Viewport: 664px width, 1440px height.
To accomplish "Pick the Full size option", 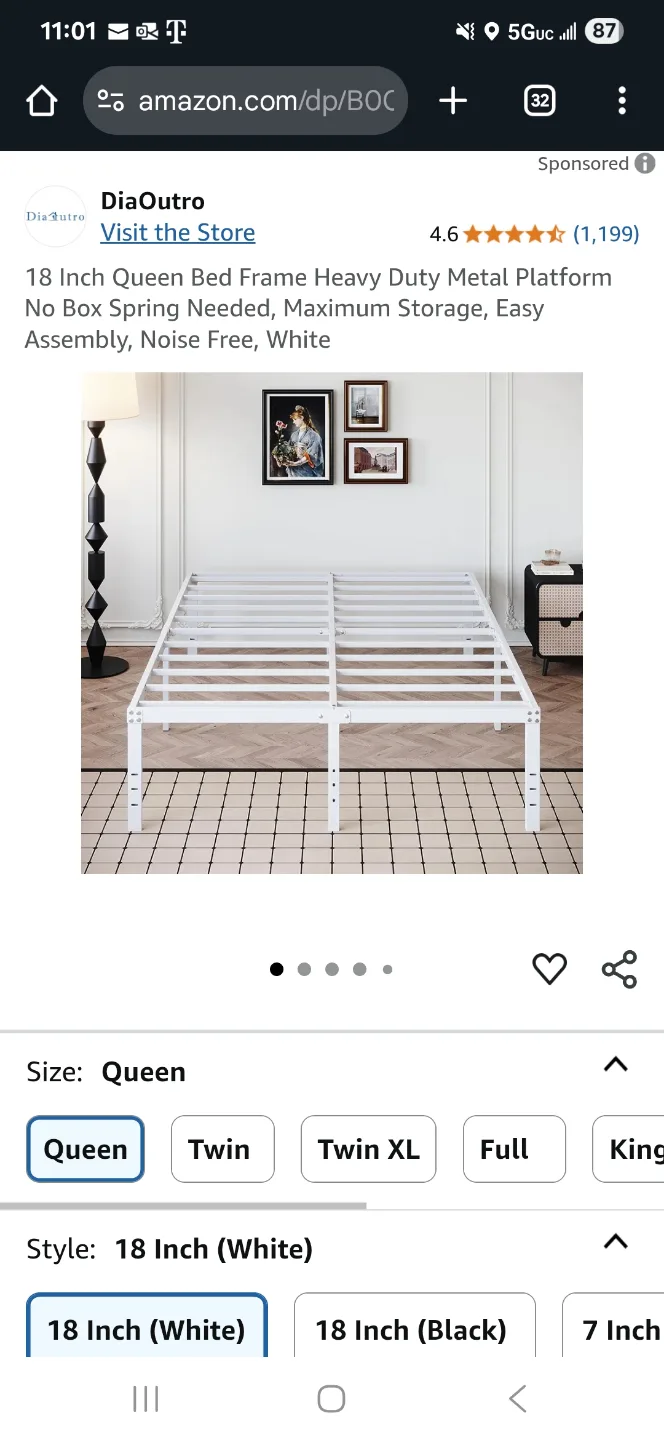I will click(514, 1149).
